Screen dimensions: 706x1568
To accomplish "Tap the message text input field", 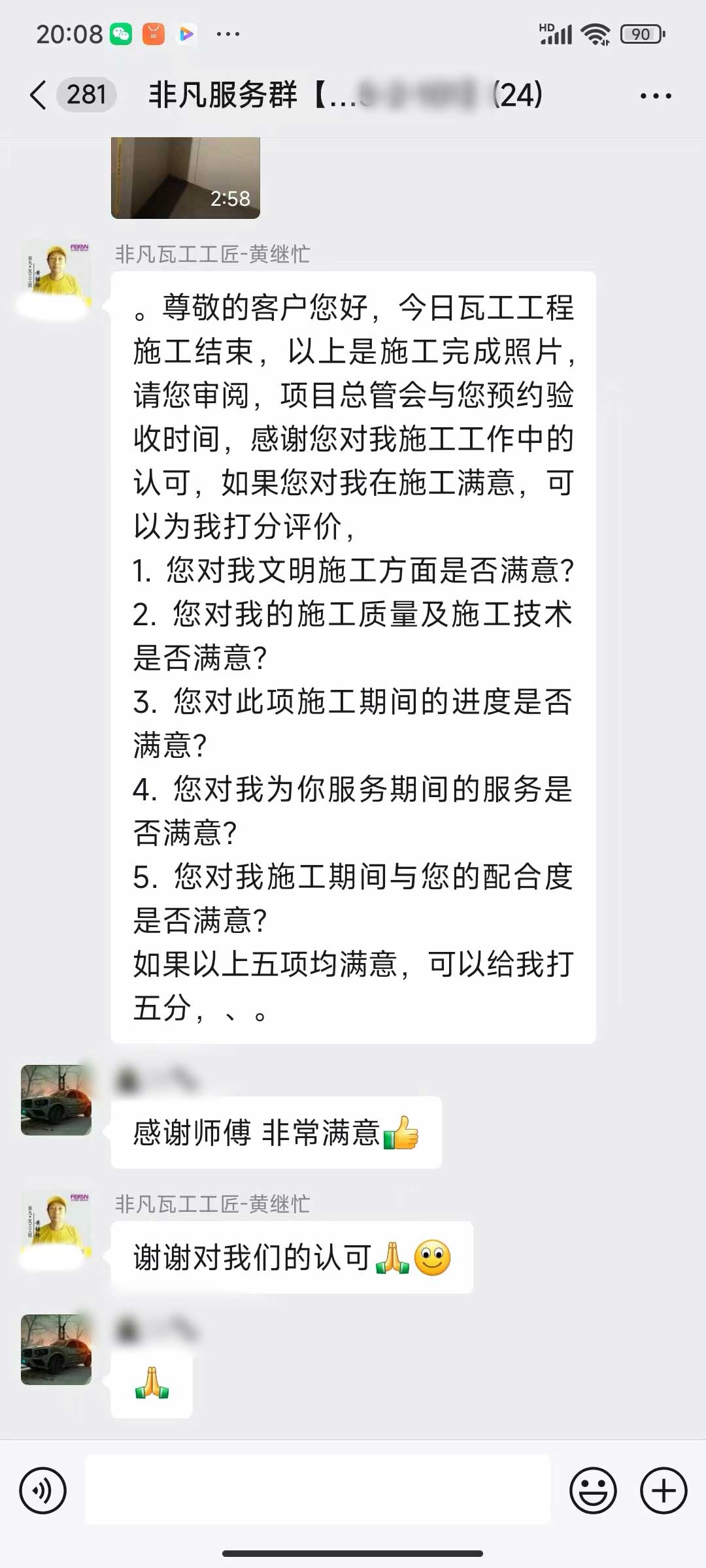I will pyautogui.click(x=318, y=1491).
